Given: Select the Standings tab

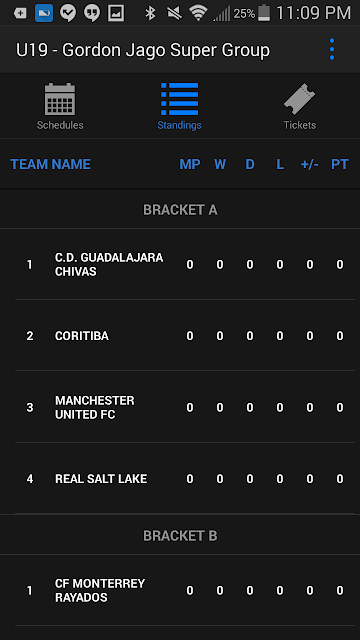Looking at the screenshot, I should (x=180, y=106).
